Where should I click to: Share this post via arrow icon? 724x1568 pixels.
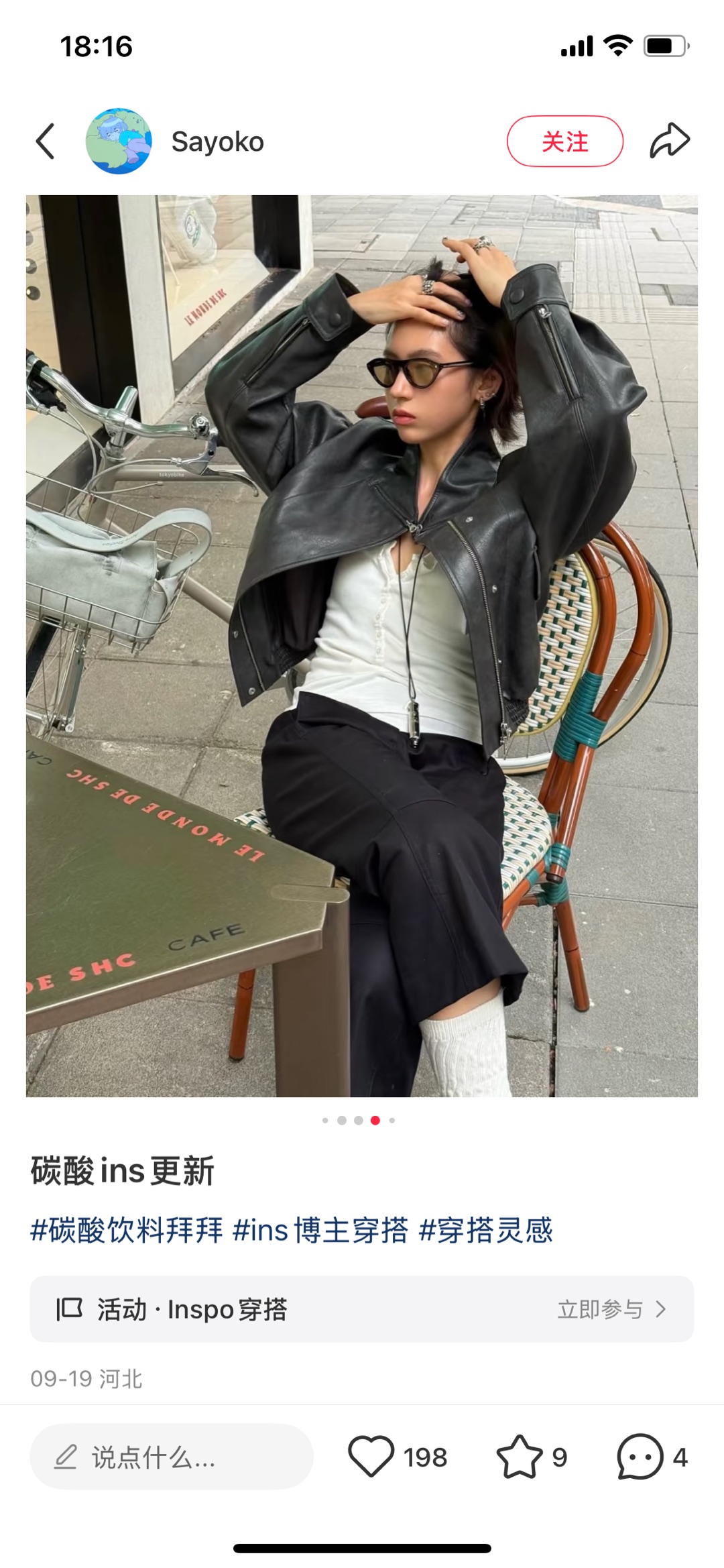coord(670,141)
